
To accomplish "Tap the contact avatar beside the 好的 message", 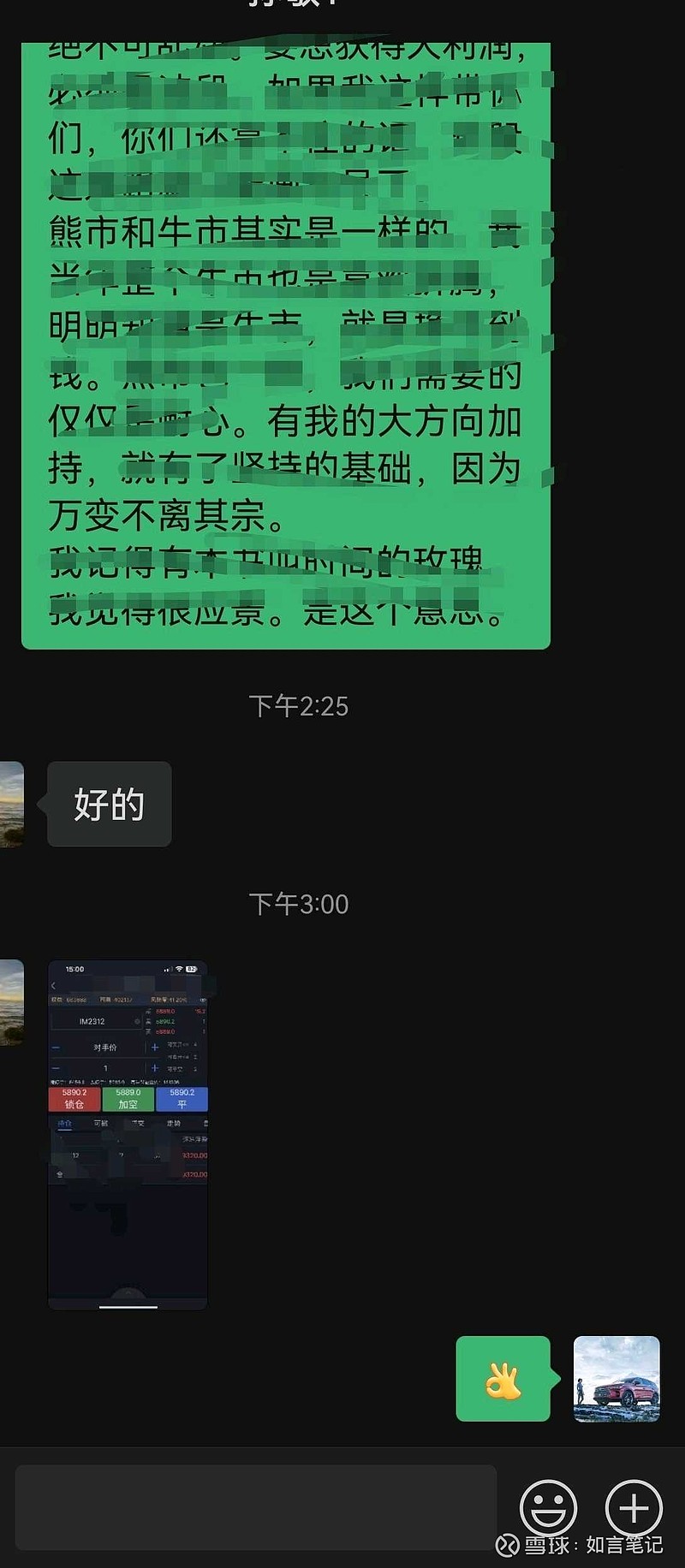I will tap(11, 805).
